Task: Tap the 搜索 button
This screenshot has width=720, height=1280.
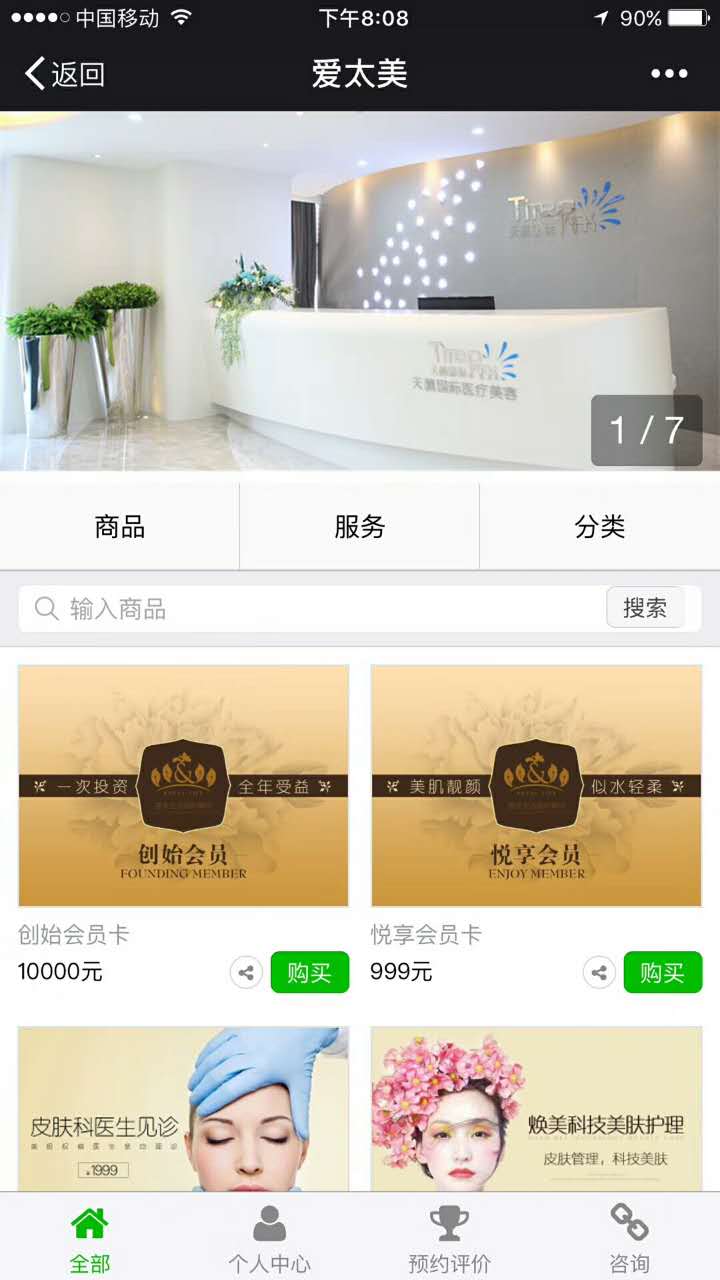Action: (645, 608)
